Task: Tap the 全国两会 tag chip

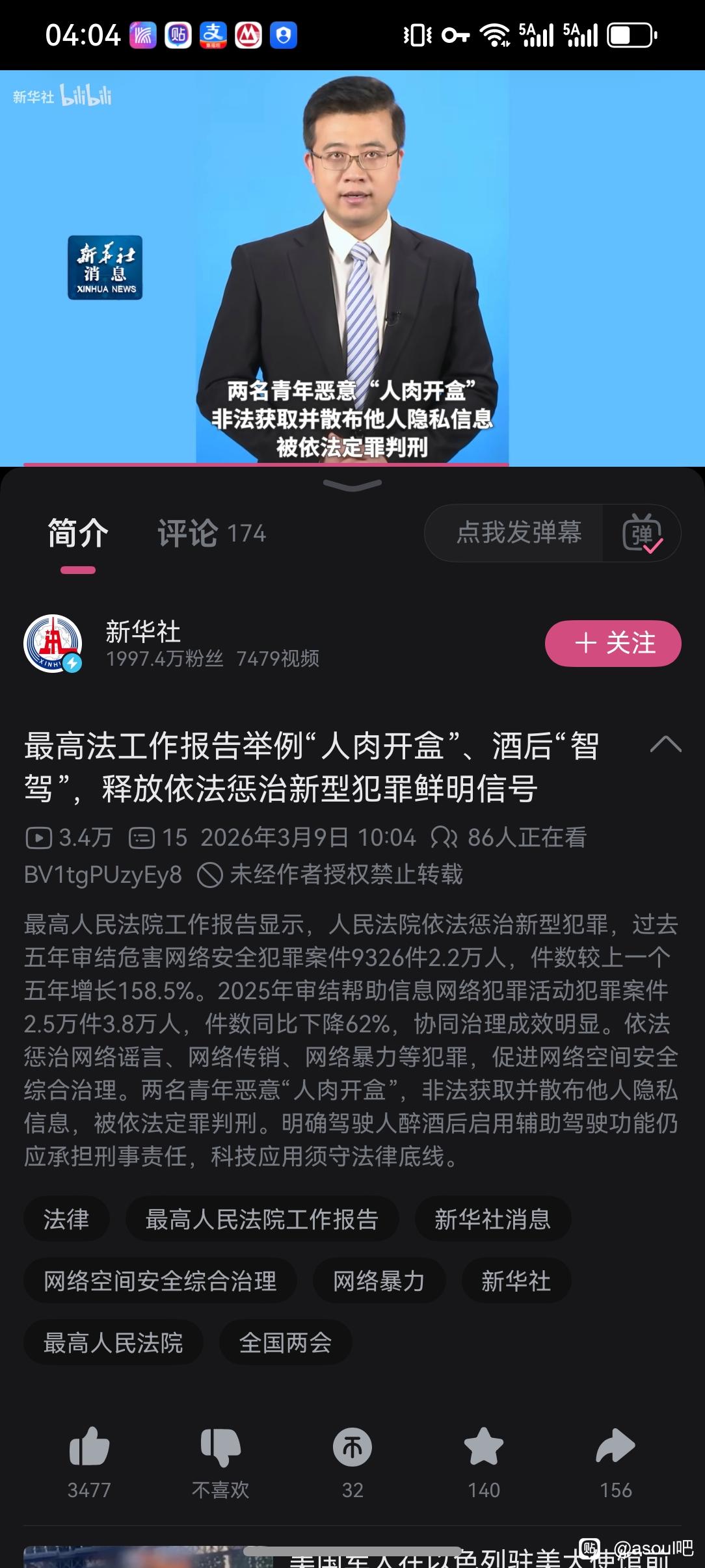Action: [x=286, y=1342]
